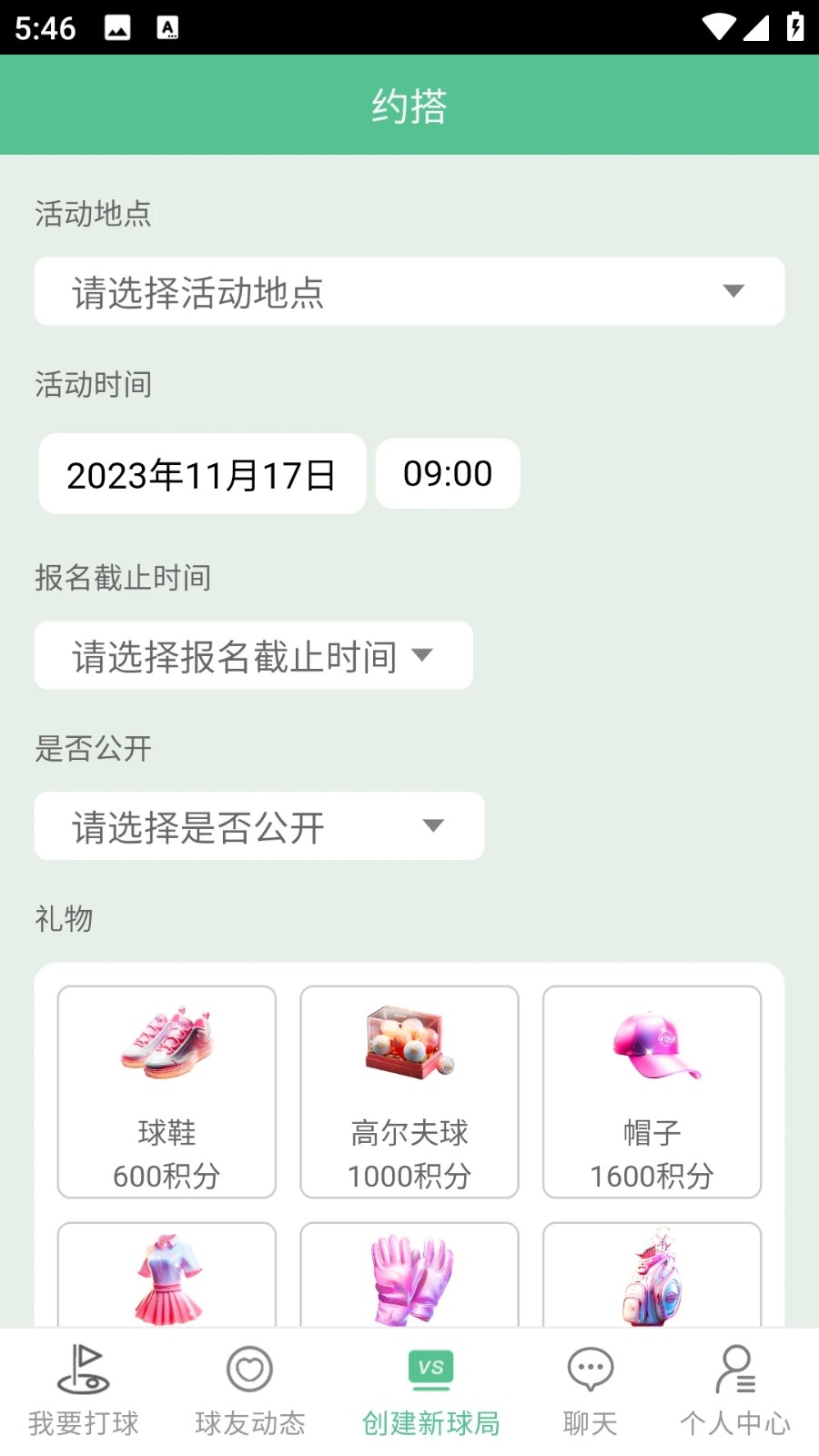Image resolution: width=819 pixels, height=1456 pixels.
Task: Open the 请选择活动地点 dropdown
Action: 408,291
